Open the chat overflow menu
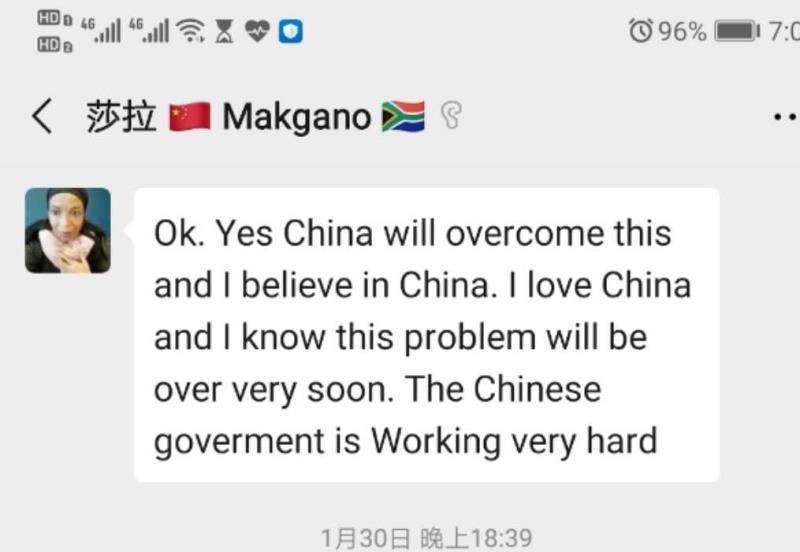Screen dimensions: 800x552 [786, 118]
